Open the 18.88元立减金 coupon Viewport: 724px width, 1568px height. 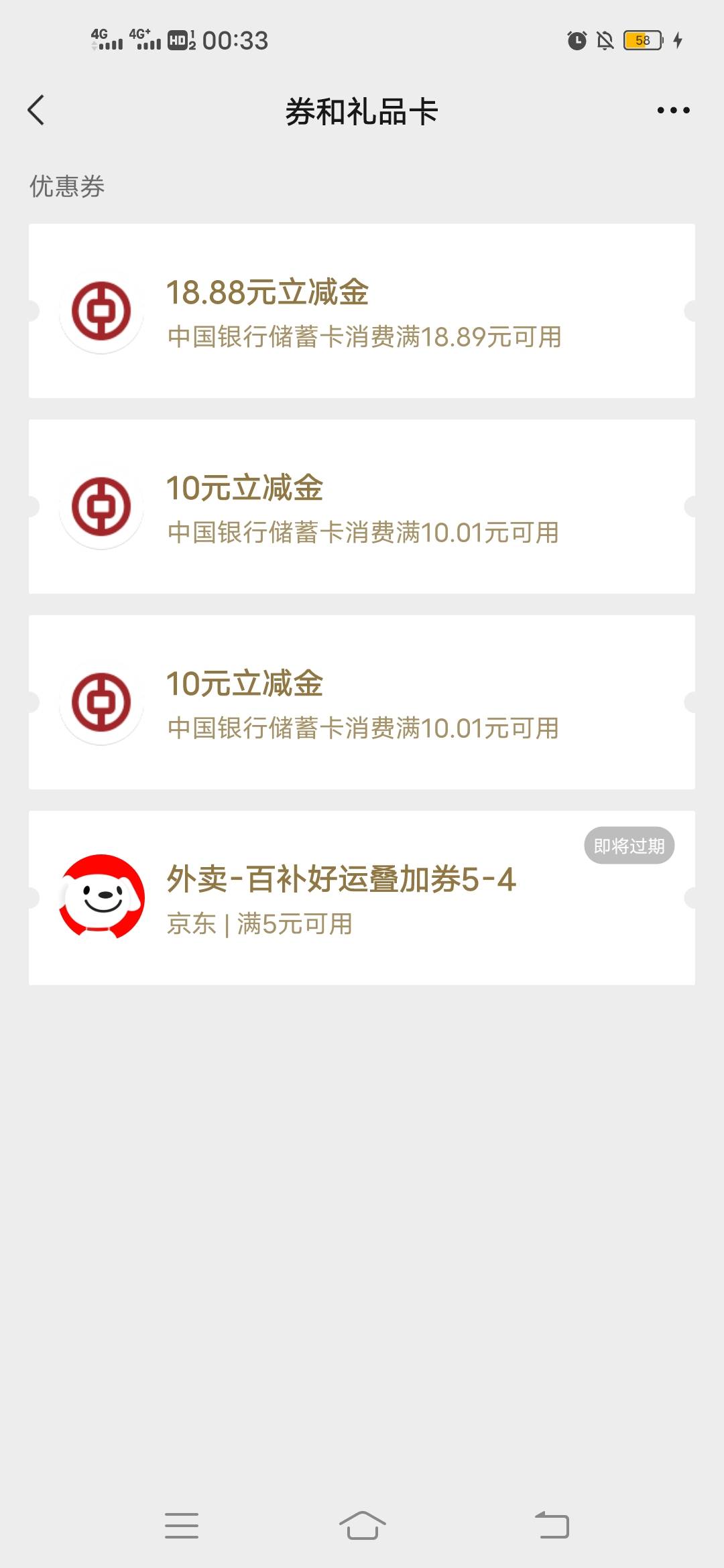tap(362, 311)
